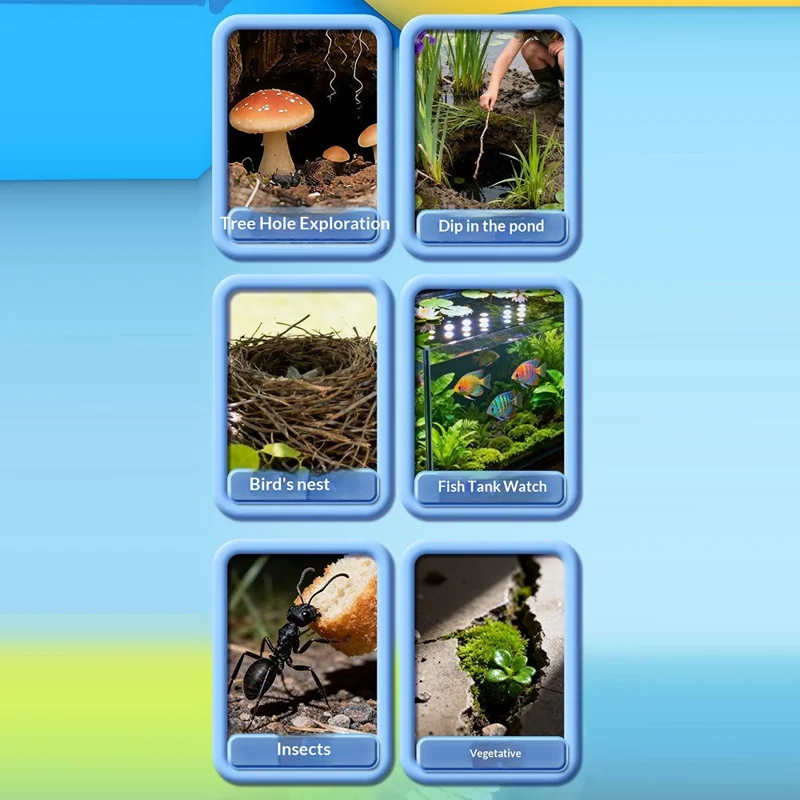
Task: Open the Insects card
Action: (303, 660)
